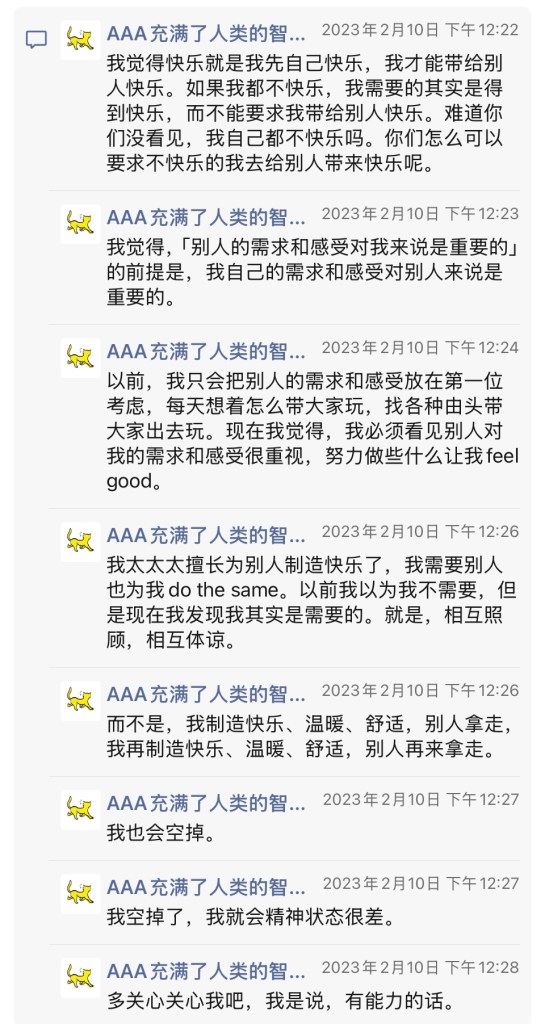Image resolution: width=545 pixels, height=1024 pixels.
Task: Tap sender name on the 12:24 message
Action: [206, 351]
